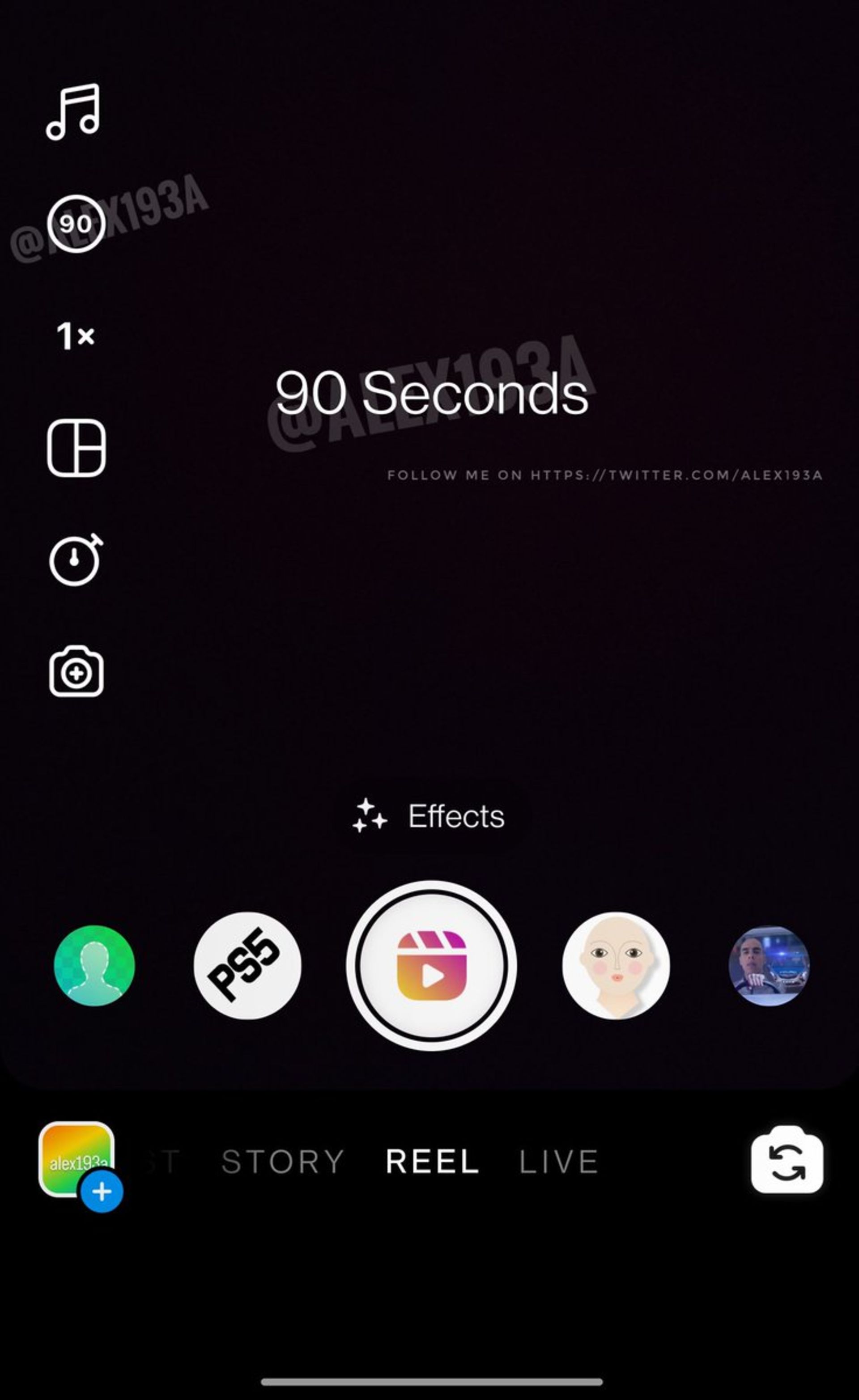Open the Effects gallery
The width and height of the screenshot is (859, 1400).
point(429,816)
